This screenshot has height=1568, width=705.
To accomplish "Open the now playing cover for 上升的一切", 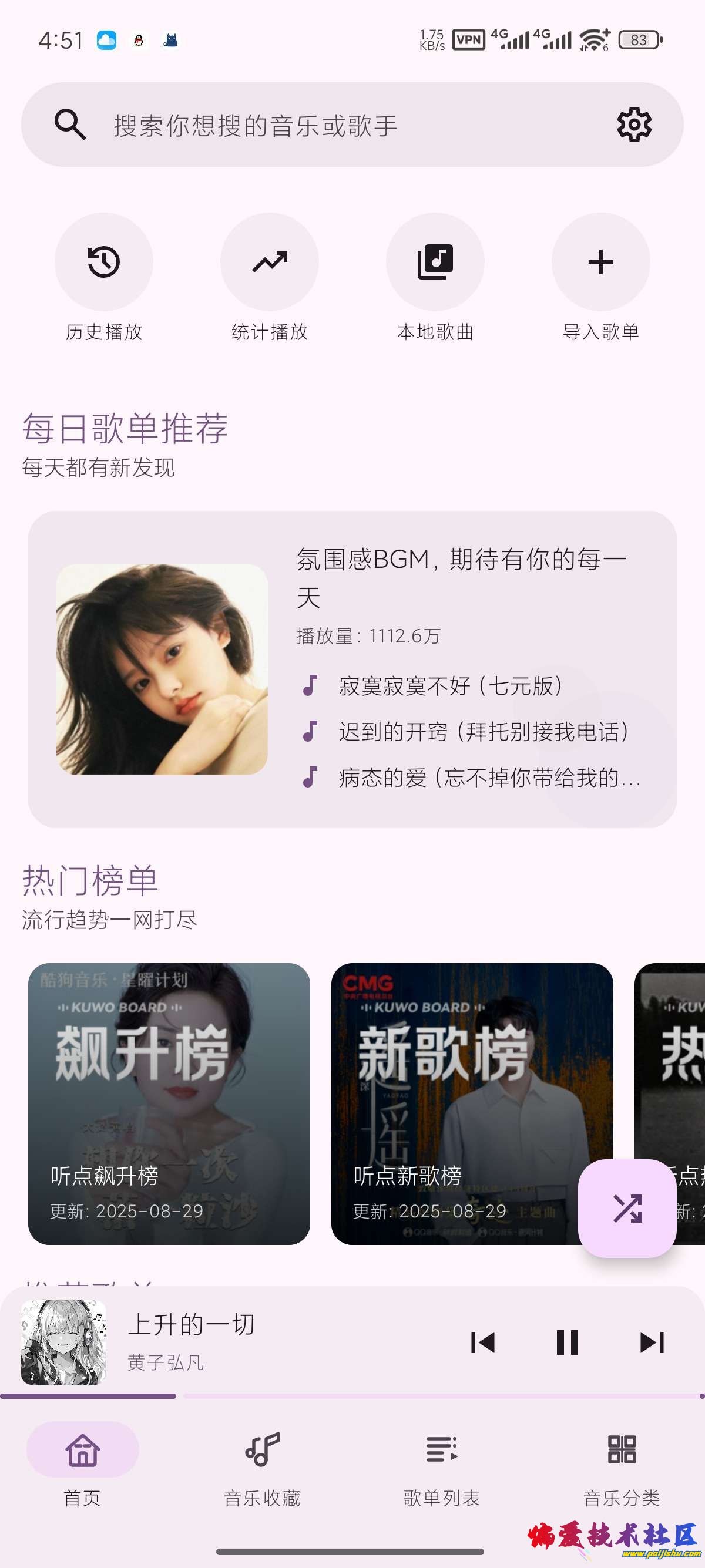I will pyautogui.click(x=63, y=1342).
